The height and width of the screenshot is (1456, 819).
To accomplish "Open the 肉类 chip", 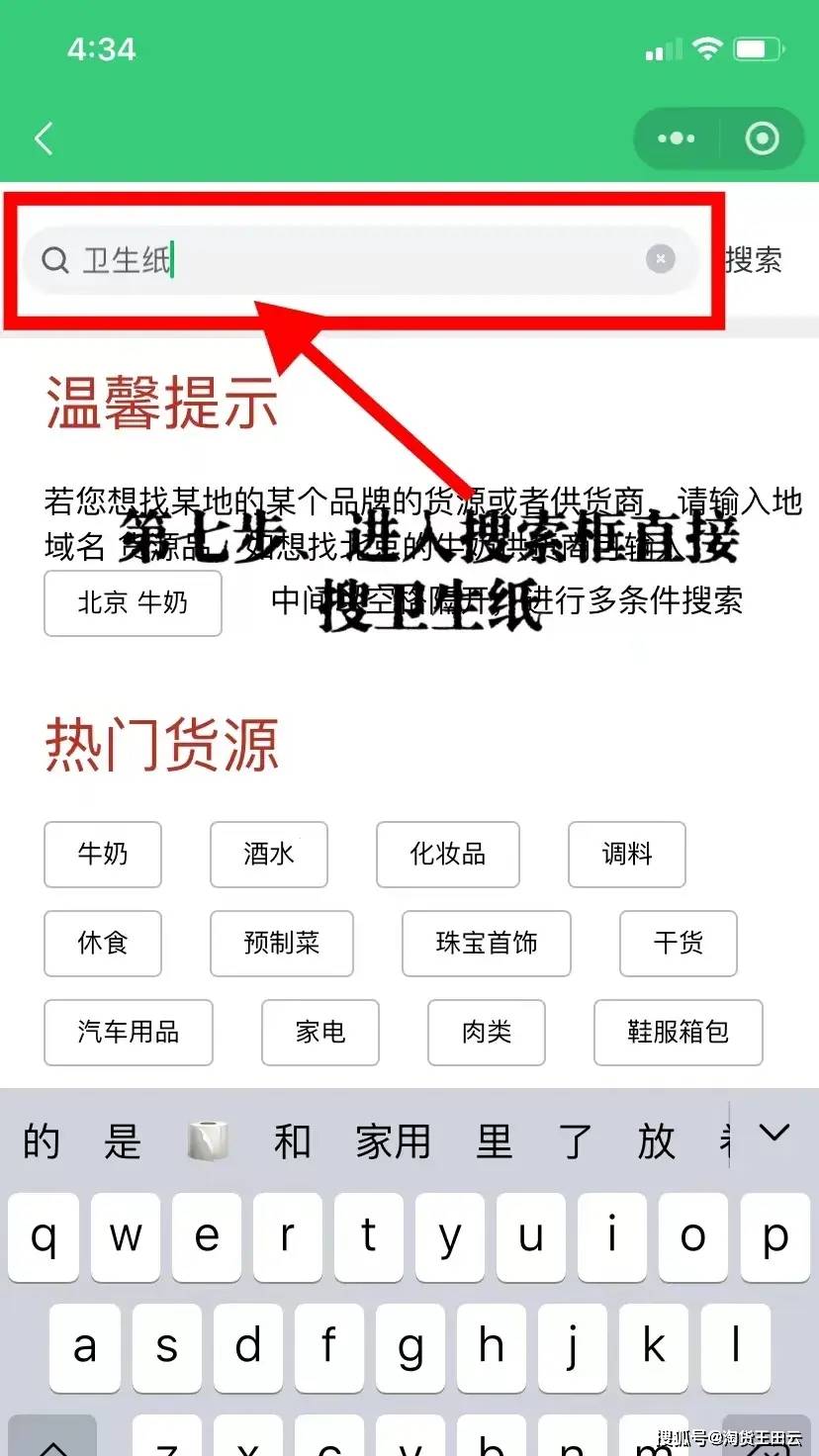I will pyautogui.click(x=486, y=1032).
